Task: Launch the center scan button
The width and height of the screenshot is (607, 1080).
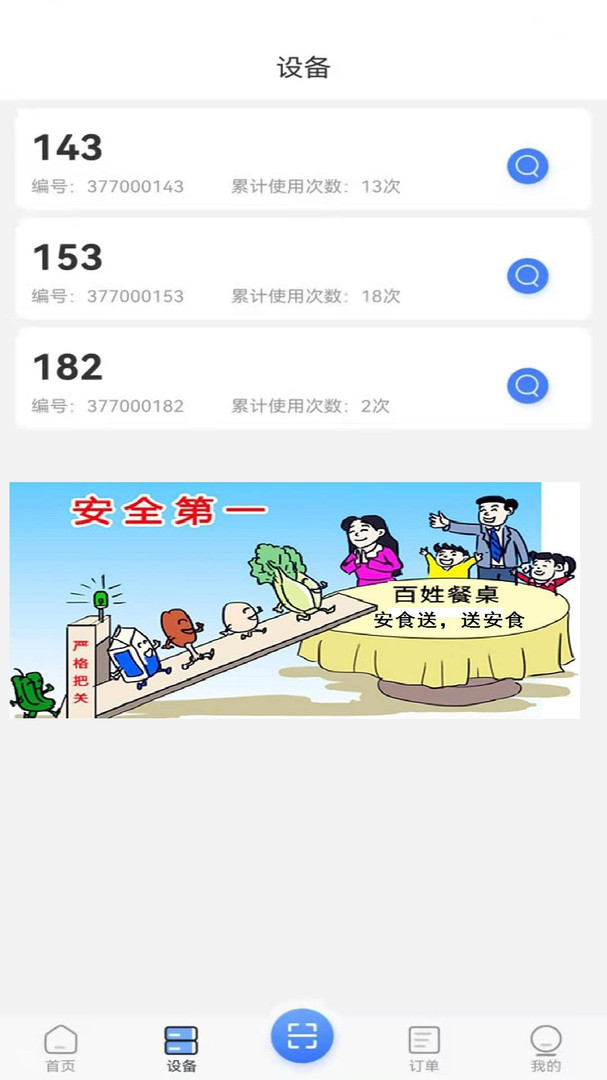Action: click(302, 1036)
